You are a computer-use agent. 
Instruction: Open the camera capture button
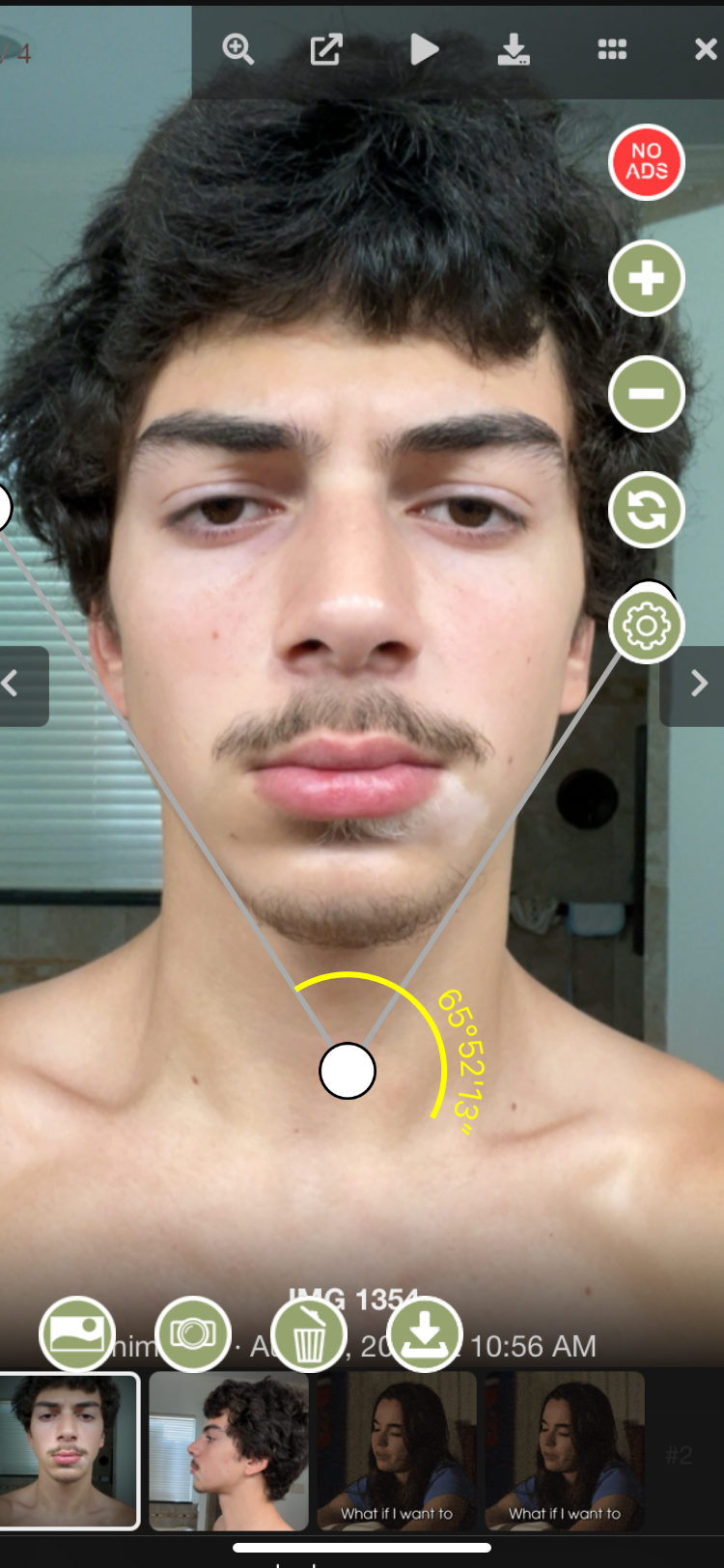[x=193, y=1334]
